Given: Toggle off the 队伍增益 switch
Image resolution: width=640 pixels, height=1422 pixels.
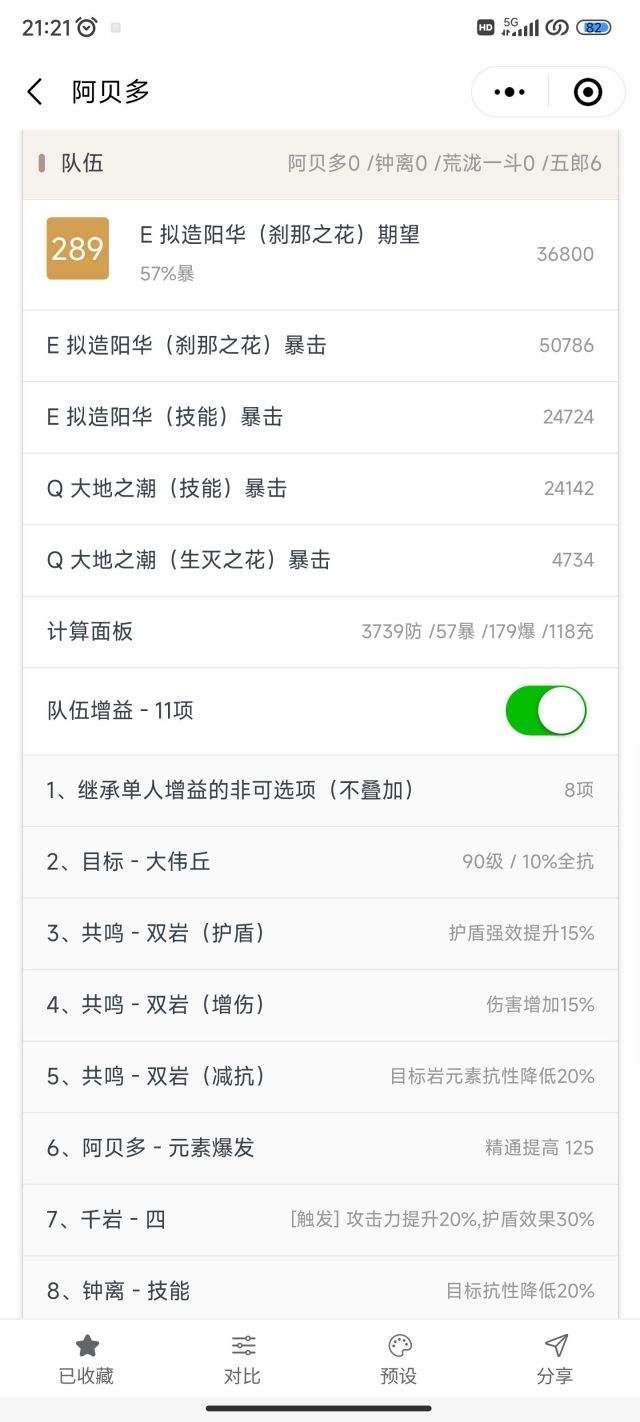Looking at the screenshot, I should pos(545,711).
